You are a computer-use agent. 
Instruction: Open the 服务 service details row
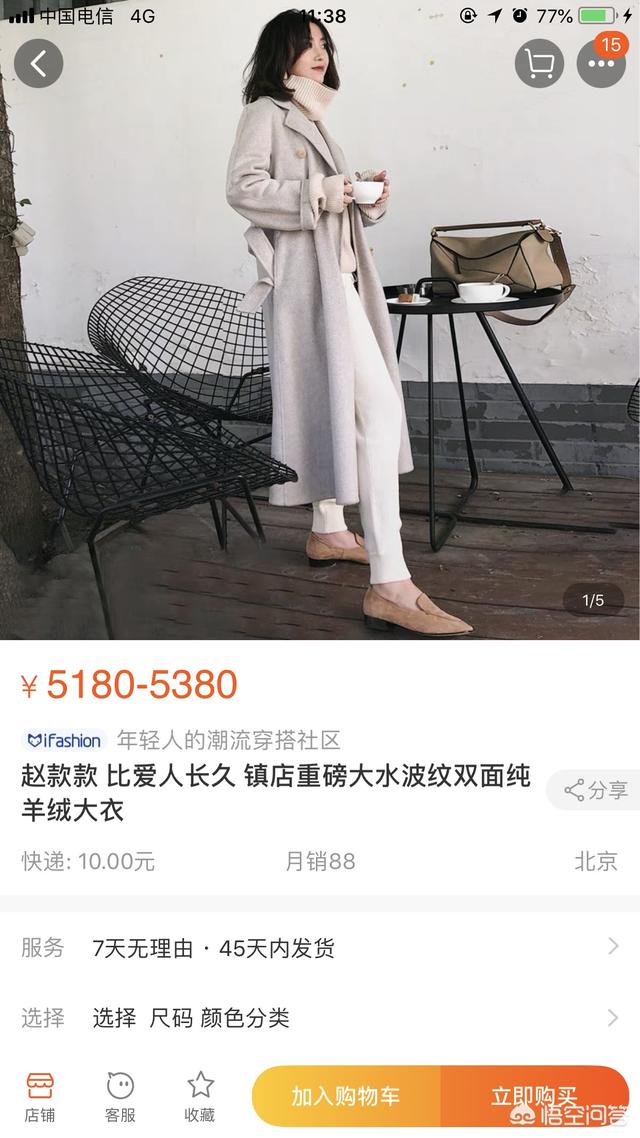tap(320, 948)
